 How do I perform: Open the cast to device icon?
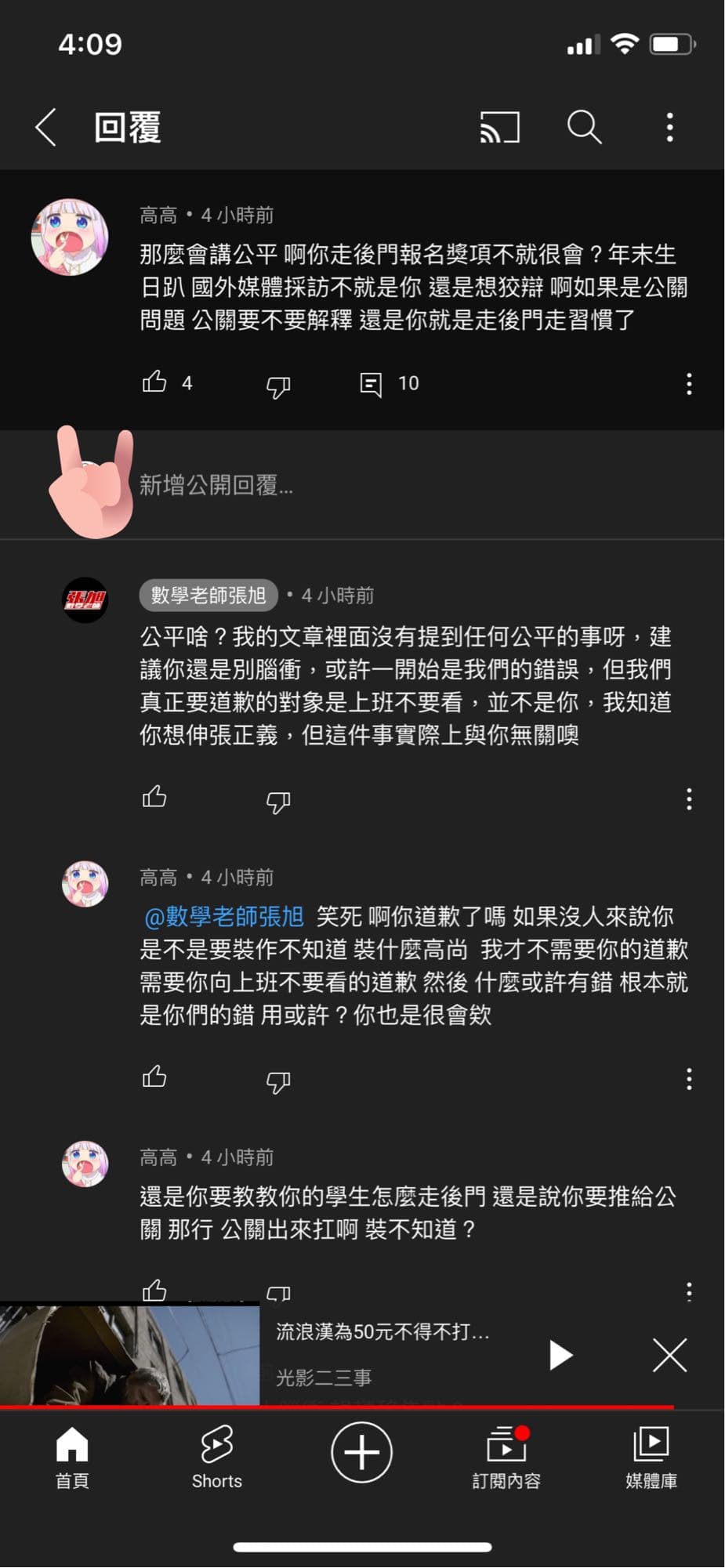(x=499, y=127)
